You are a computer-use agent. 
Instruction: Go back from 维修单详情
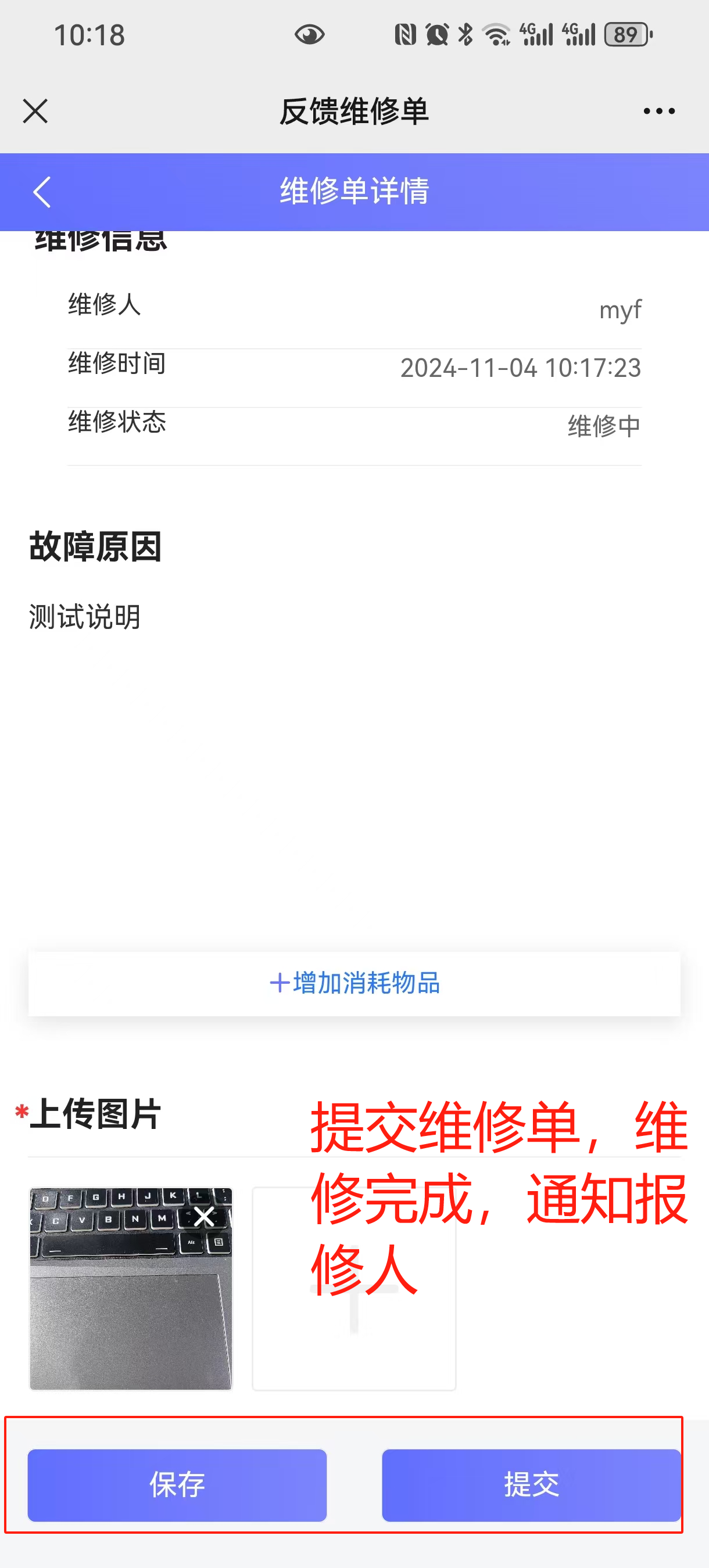(x=41, y=192)
